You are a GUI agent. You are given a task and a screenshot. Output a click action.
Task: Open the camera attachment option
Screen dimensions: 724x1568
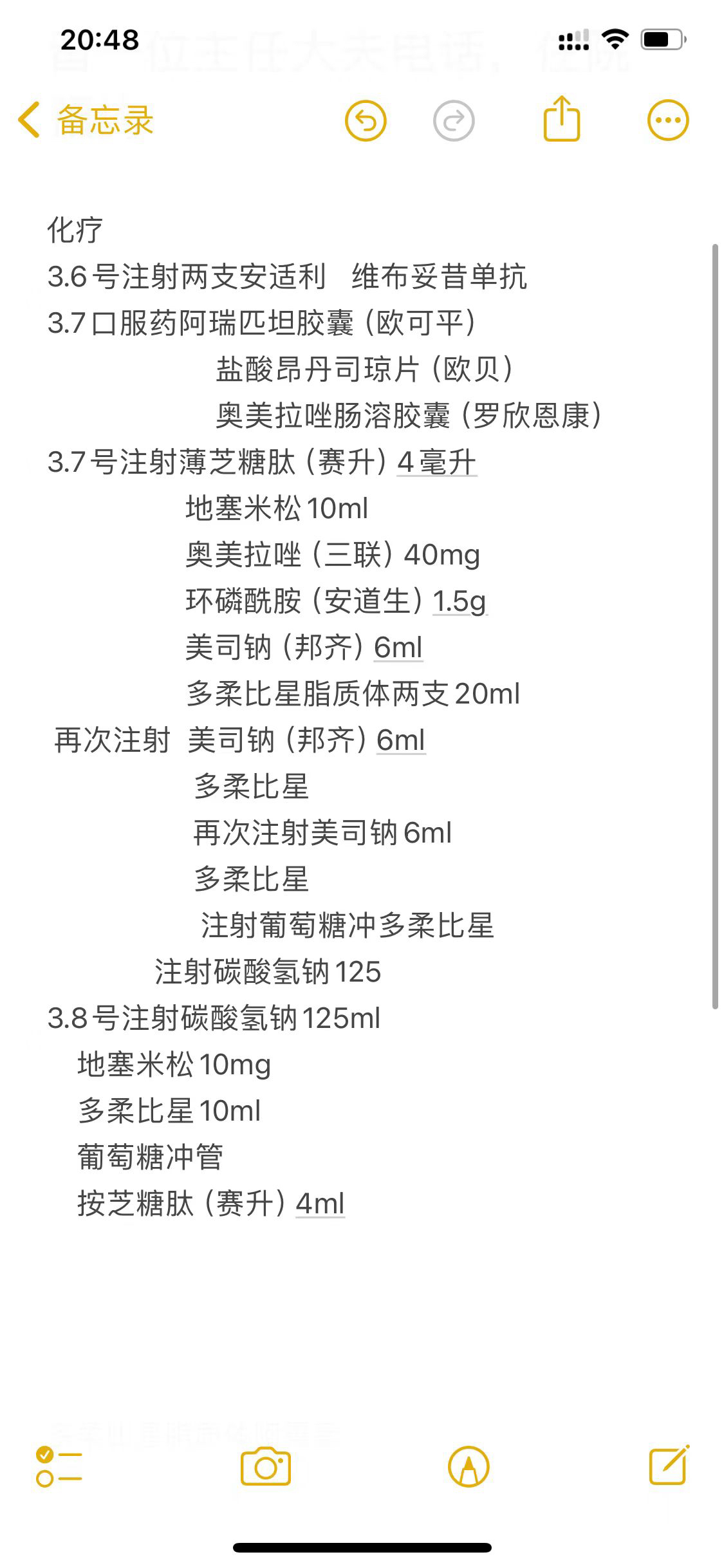pos(266,1467)
